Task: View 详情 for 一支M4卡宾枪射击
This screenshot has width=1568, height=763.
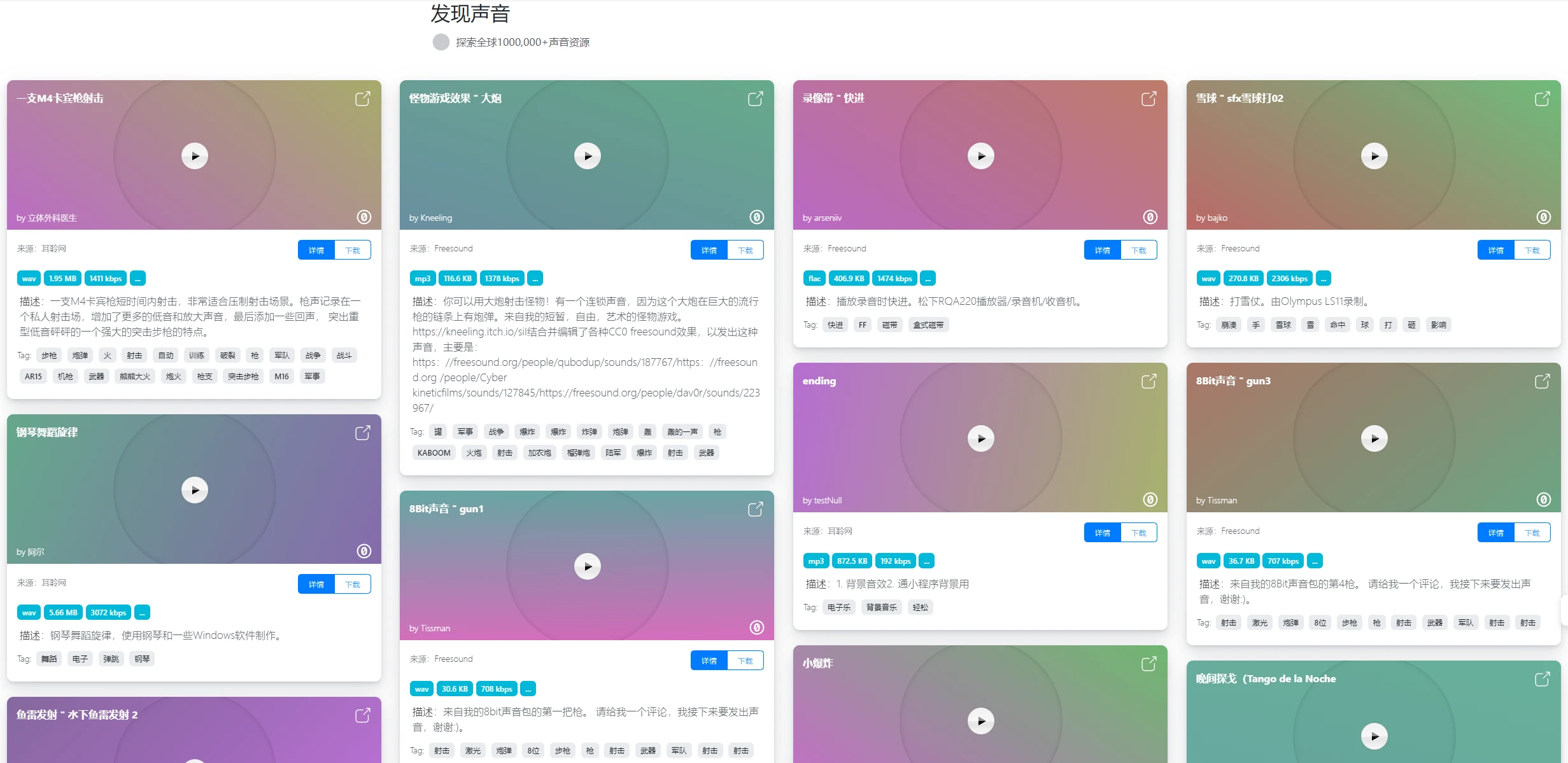Action: (316, 250)
